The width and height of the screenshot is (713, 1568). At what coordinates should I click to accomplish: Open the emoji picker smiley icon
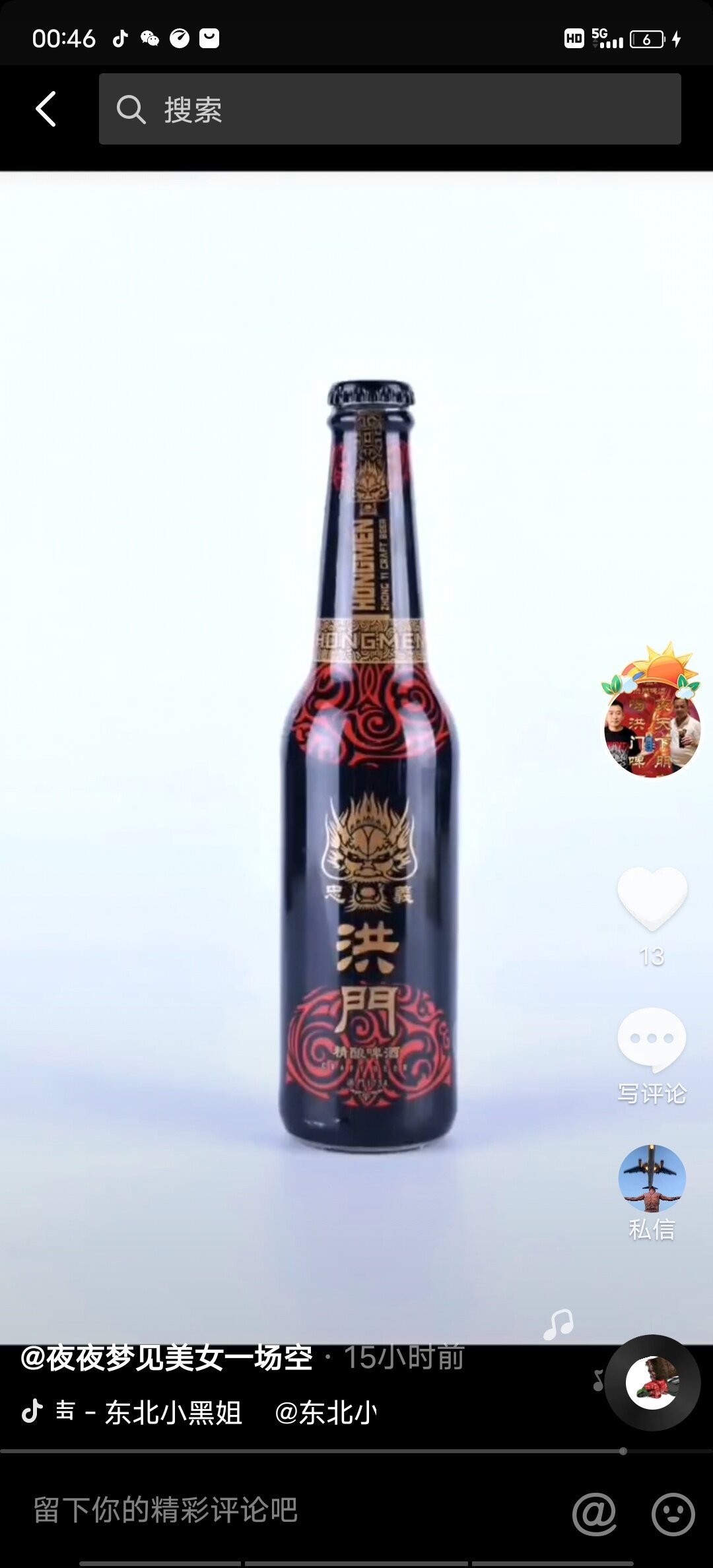[x=673, y=1513]
